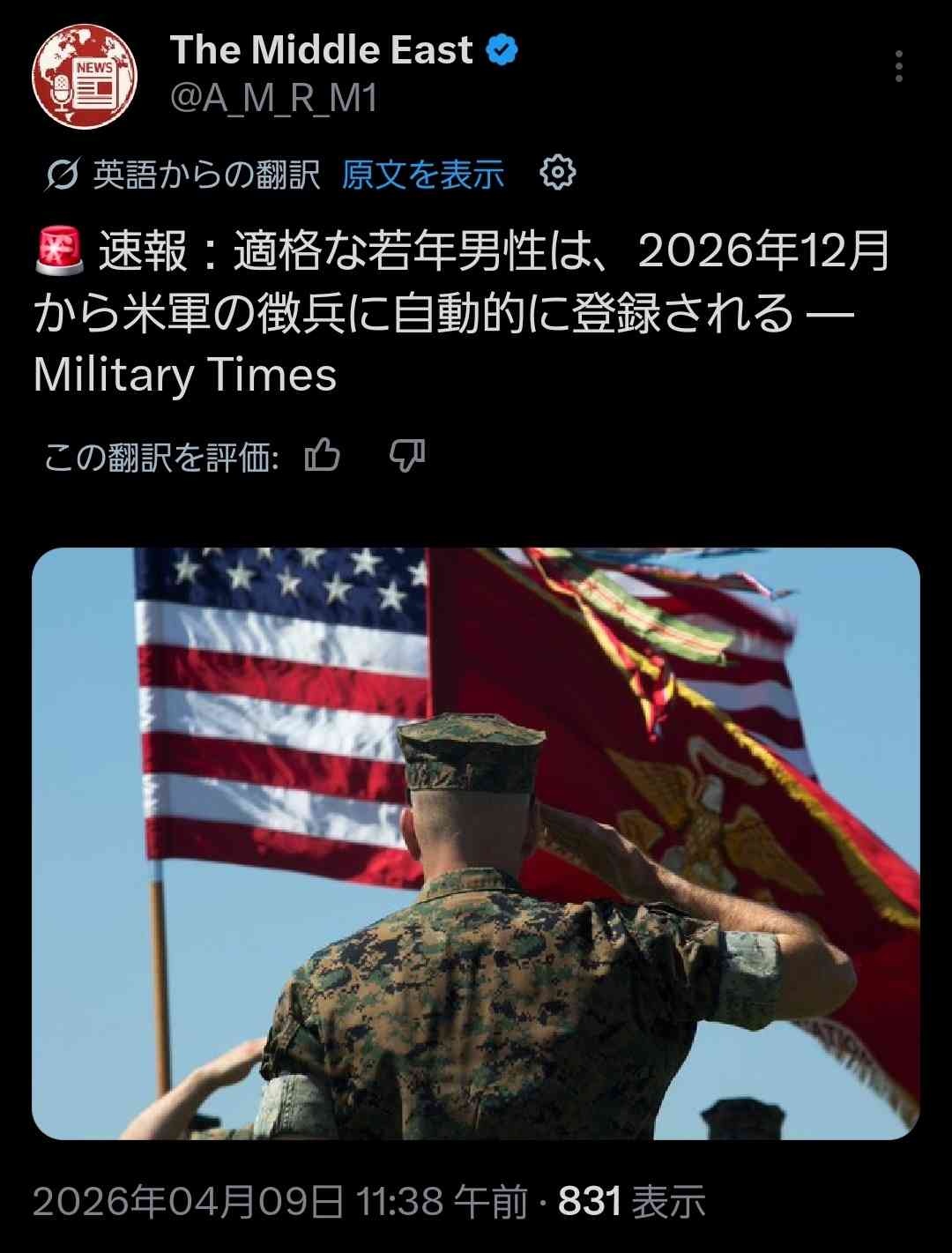Tap 原文を表示 to show original text
The height and width of the screenshot is (1253, 952).
click(x=423, y=175)
